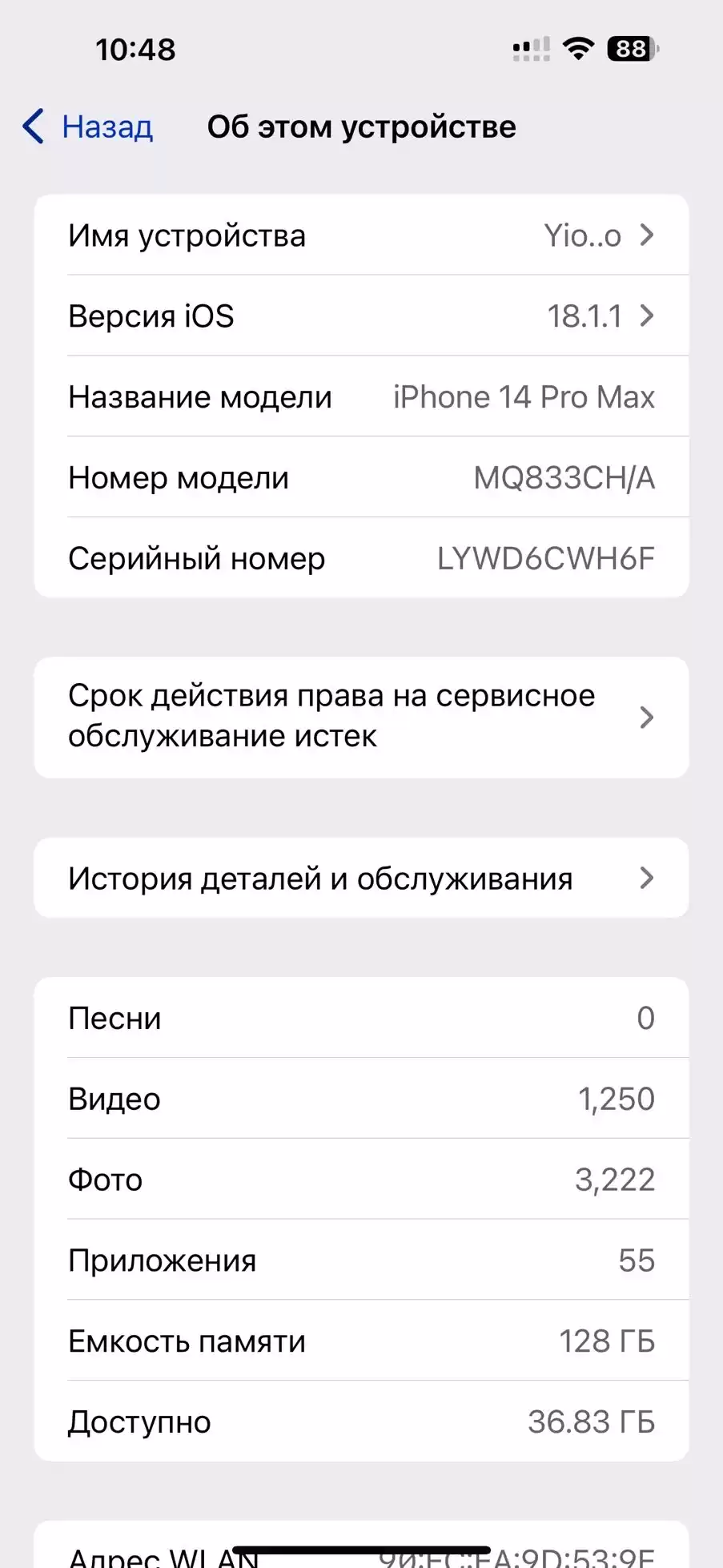
Task: Go back via the Назад button
Action: (x=87, y=127)
